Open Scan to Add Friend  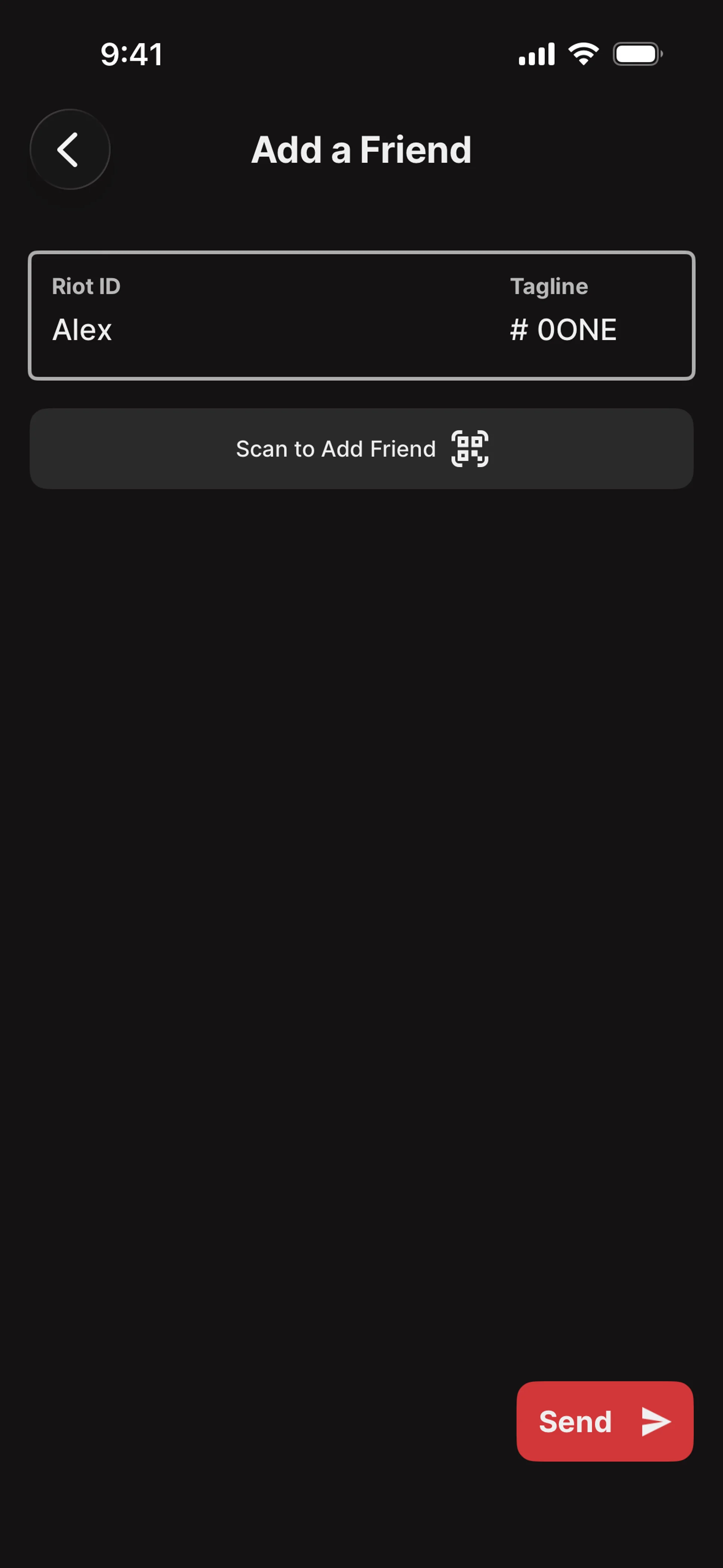point(361,449)
